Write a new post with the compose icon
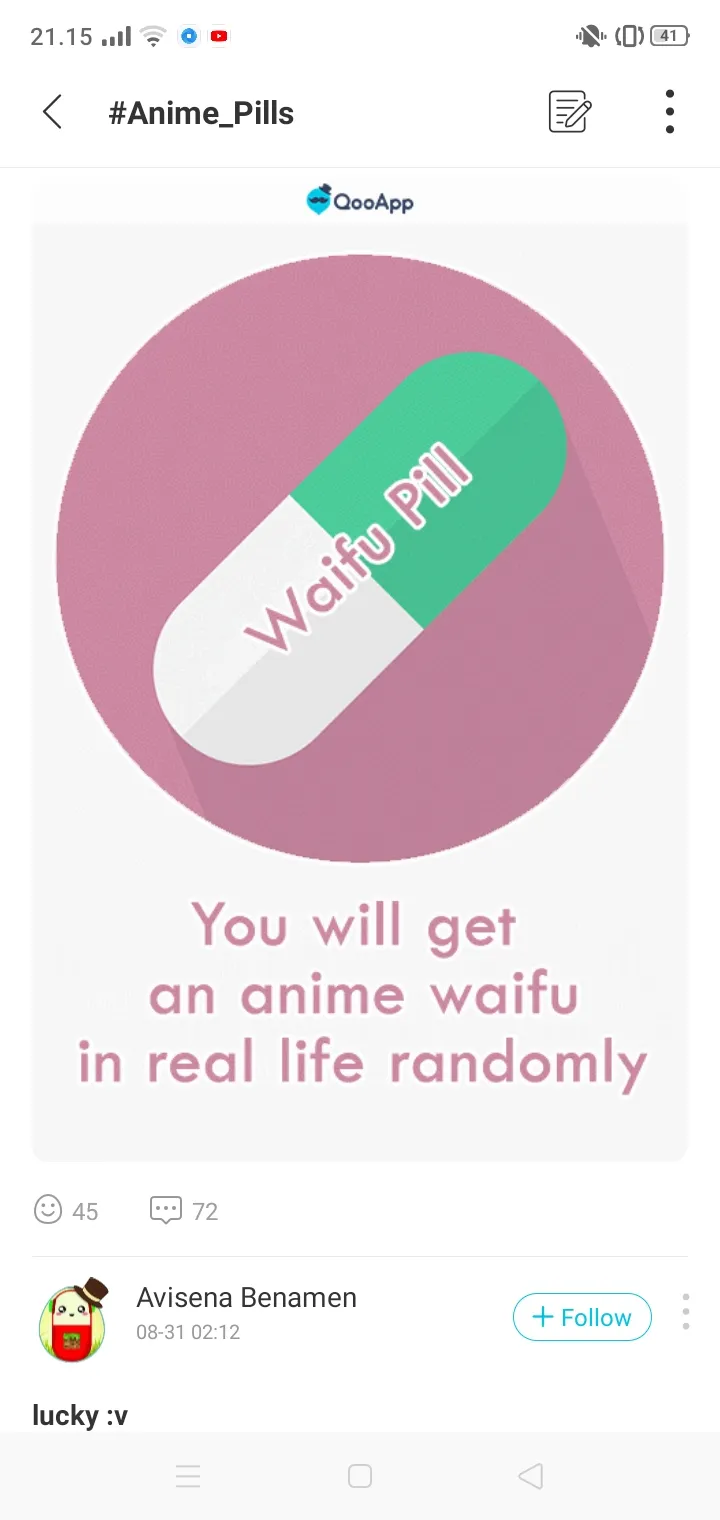The height and width of the screenshot is (1520, 720). pyautogui.click(x=570, y=111)
